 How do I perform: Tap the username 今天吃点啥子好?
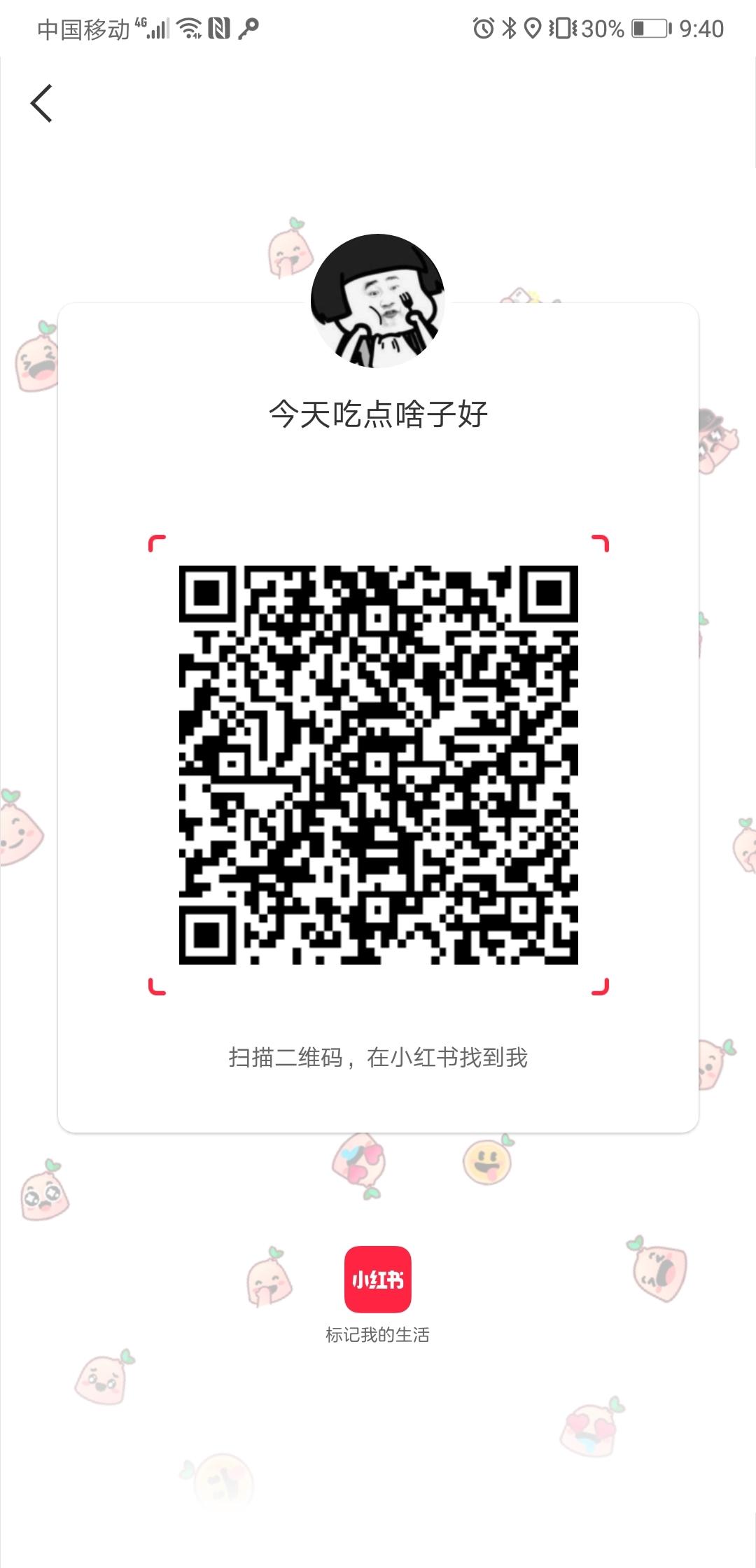[378, 414]
